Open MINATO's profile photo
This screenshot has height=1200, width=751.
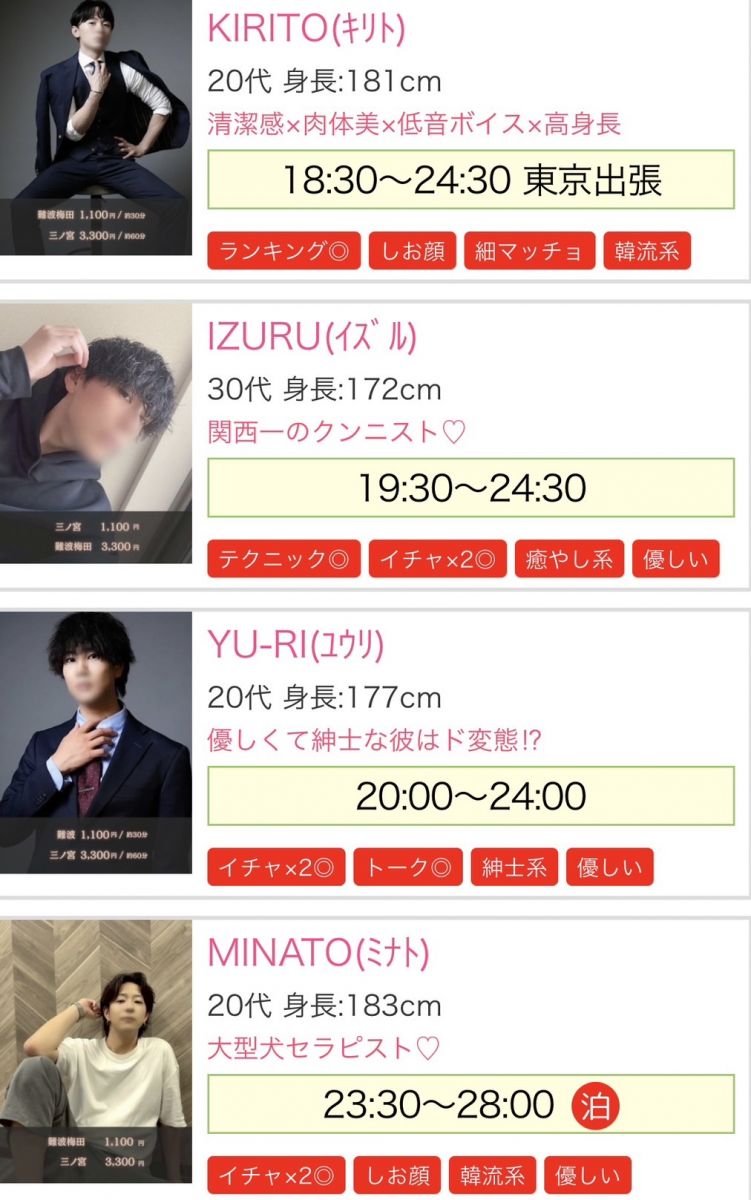point(95,1049)
